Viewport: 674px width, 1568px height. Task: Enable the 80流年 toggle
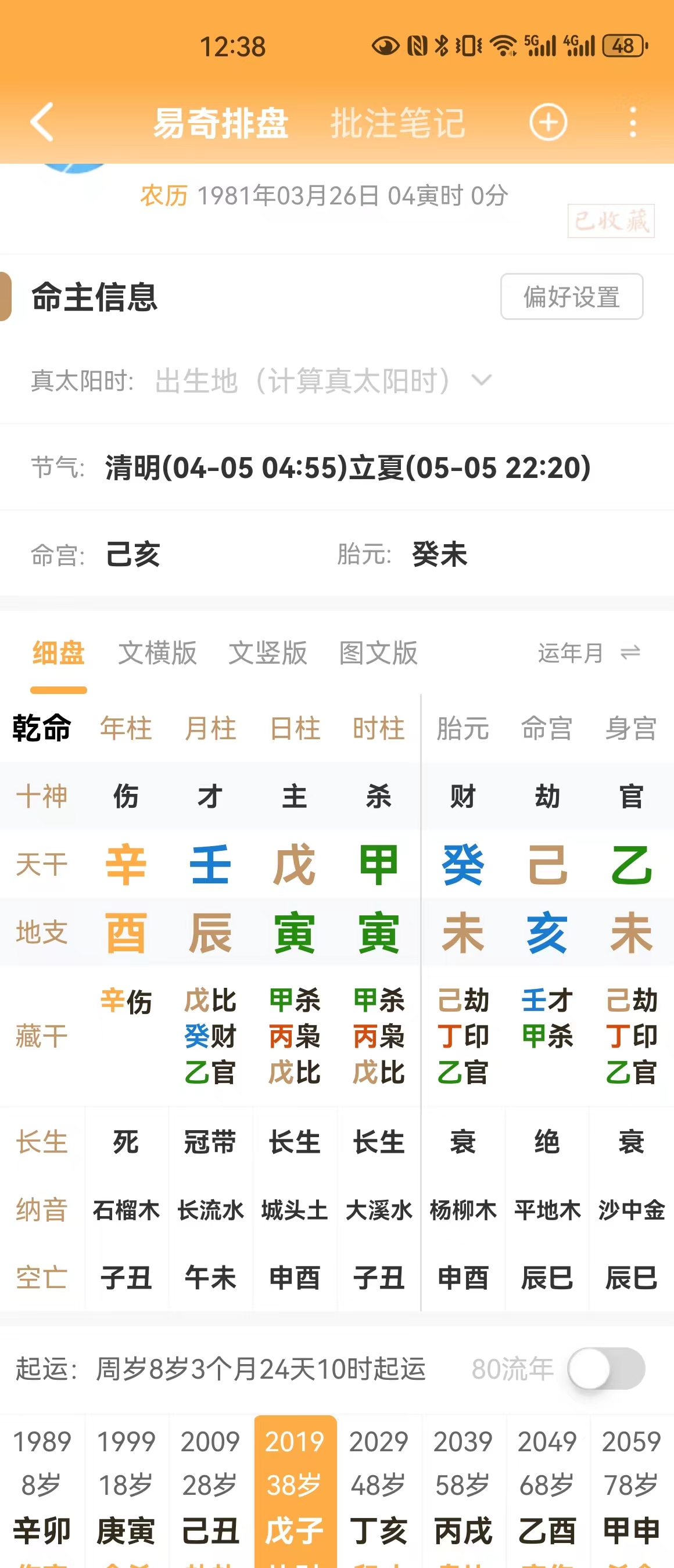pyautogui.click(x=606, y=1369)
